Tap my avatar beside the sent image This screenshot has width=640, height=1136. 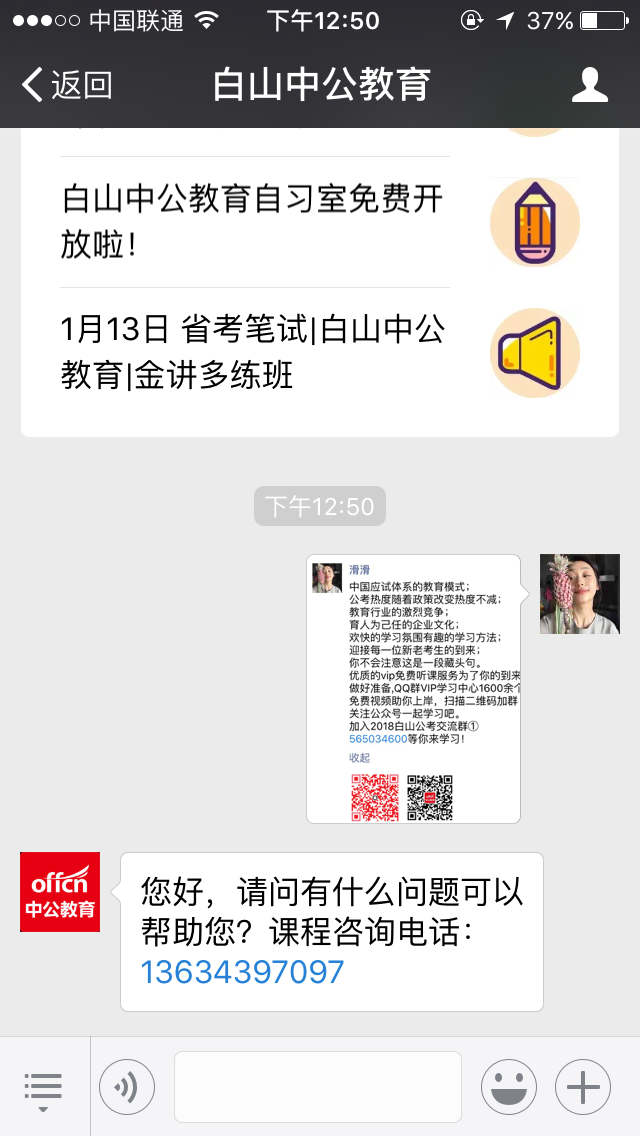coord(579,594)
